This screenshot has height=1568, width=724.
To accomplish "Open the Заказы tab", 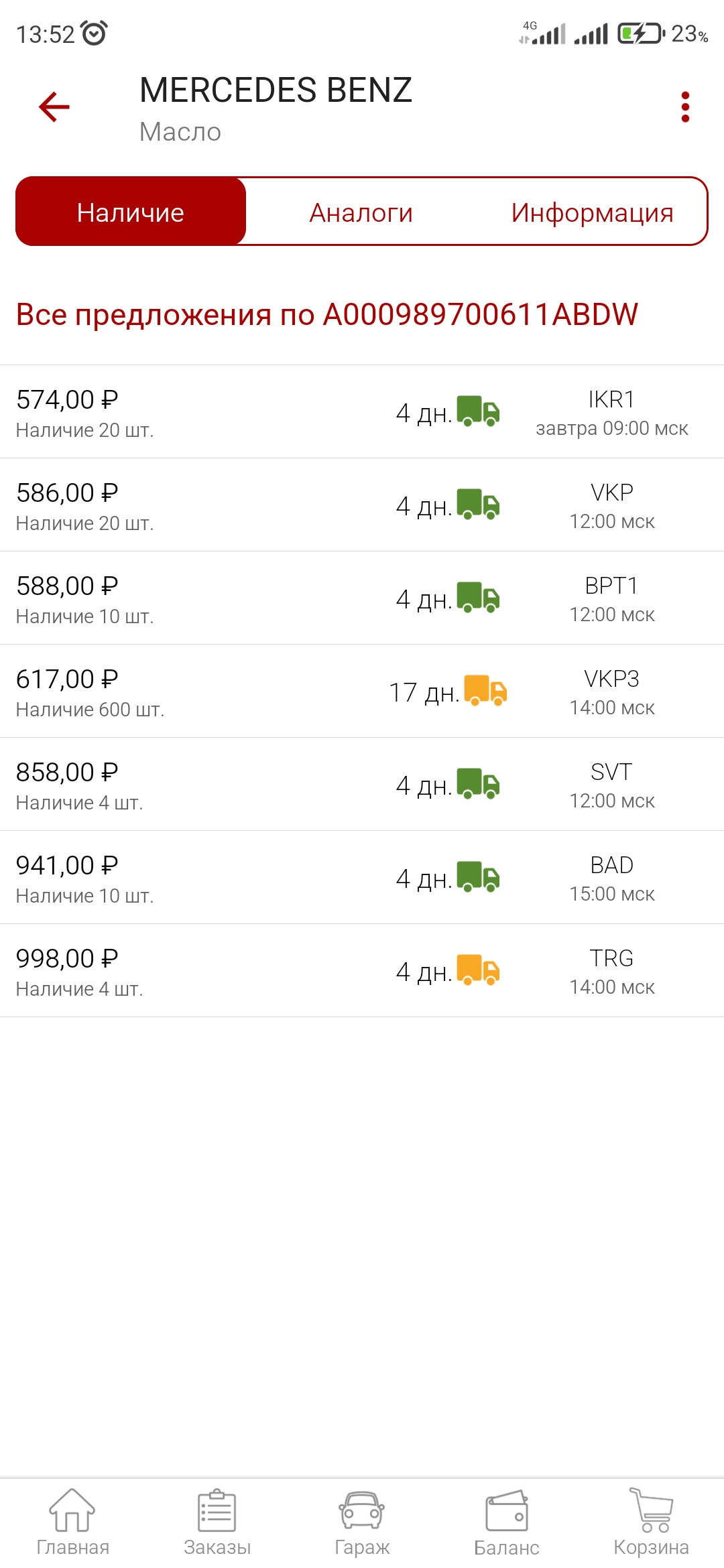I will [x=217, y=1522].
